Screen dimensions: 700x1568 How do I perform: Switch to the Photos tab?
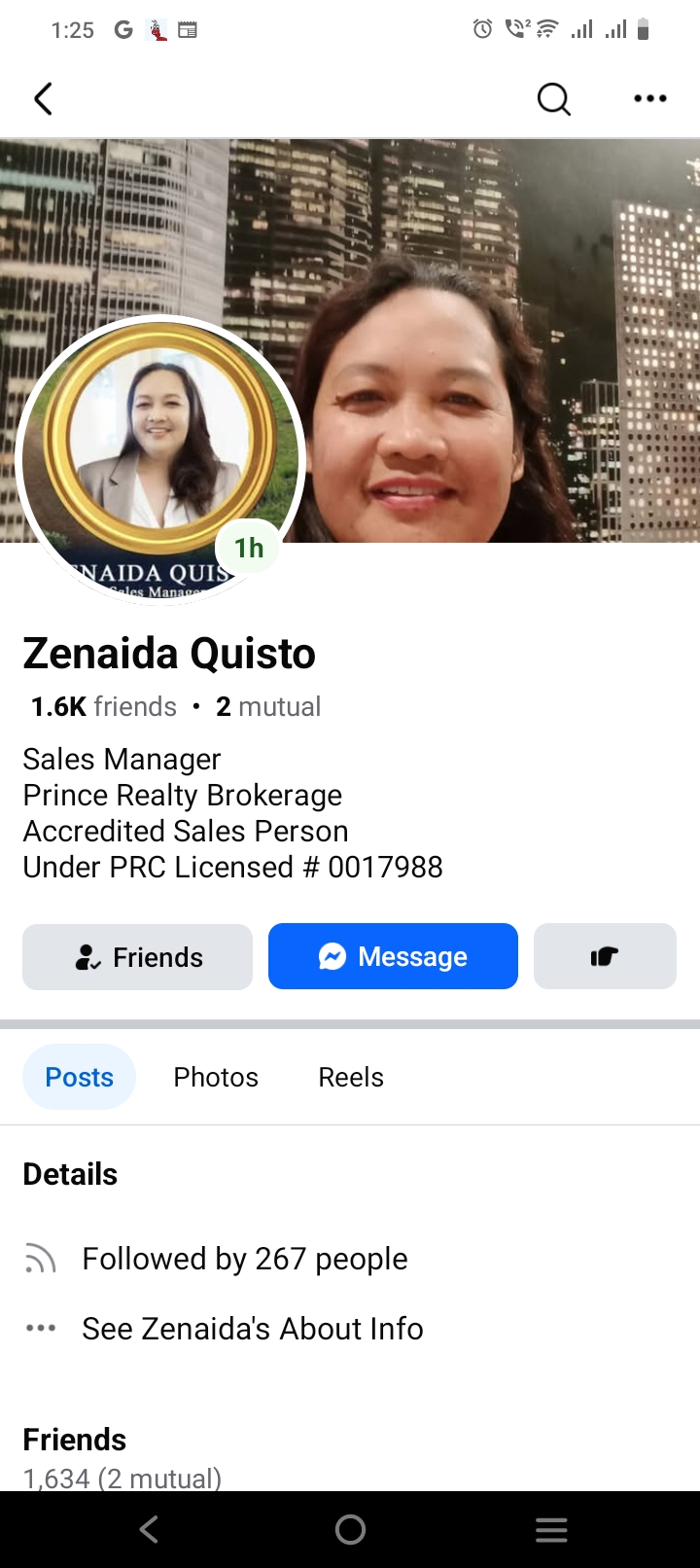click(216, 1077)
